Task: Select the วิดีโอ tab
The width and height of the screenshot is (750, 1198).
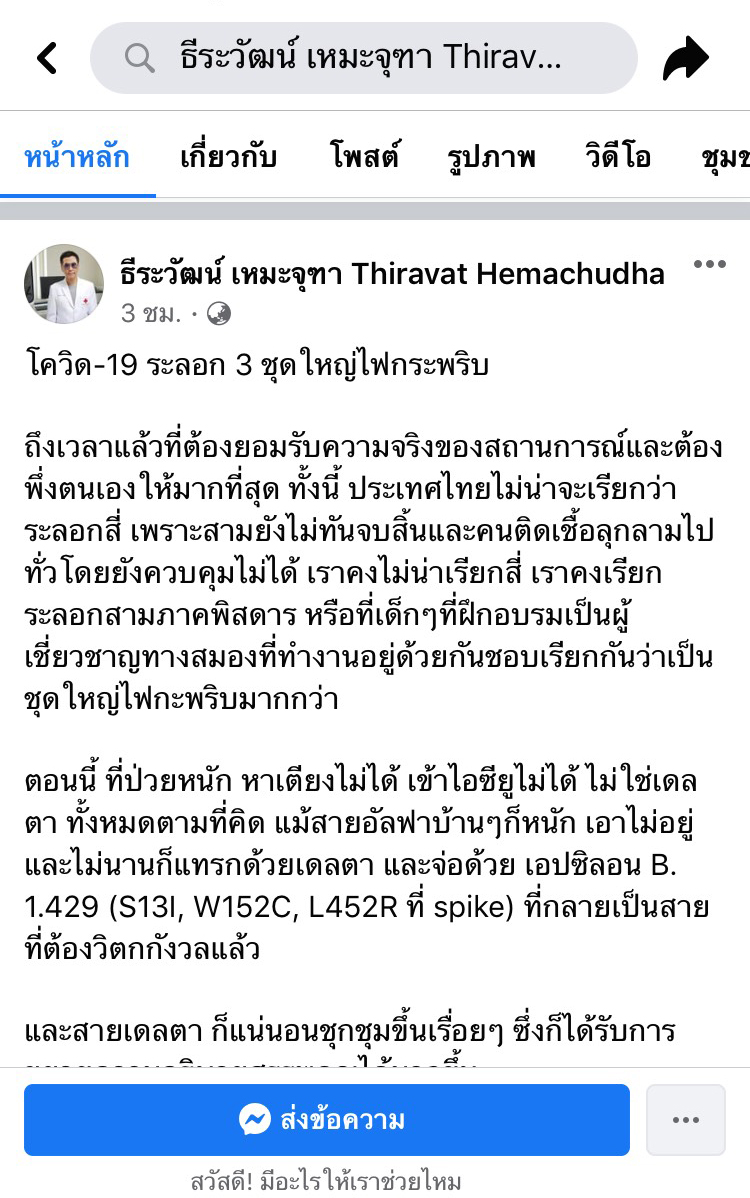Action: (618, 157)
